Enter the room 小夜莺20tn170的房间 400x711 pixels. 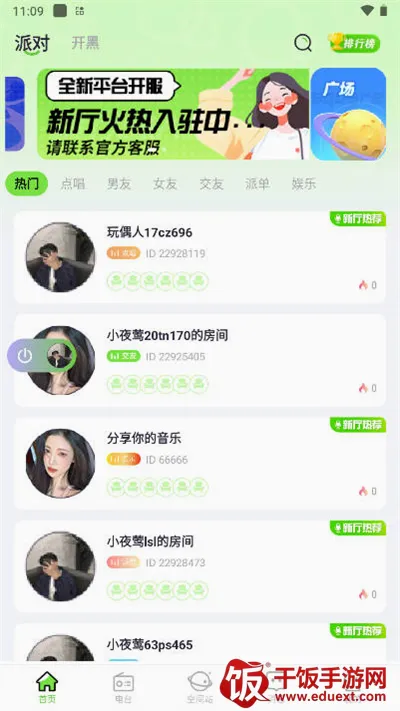coord(200,360)
